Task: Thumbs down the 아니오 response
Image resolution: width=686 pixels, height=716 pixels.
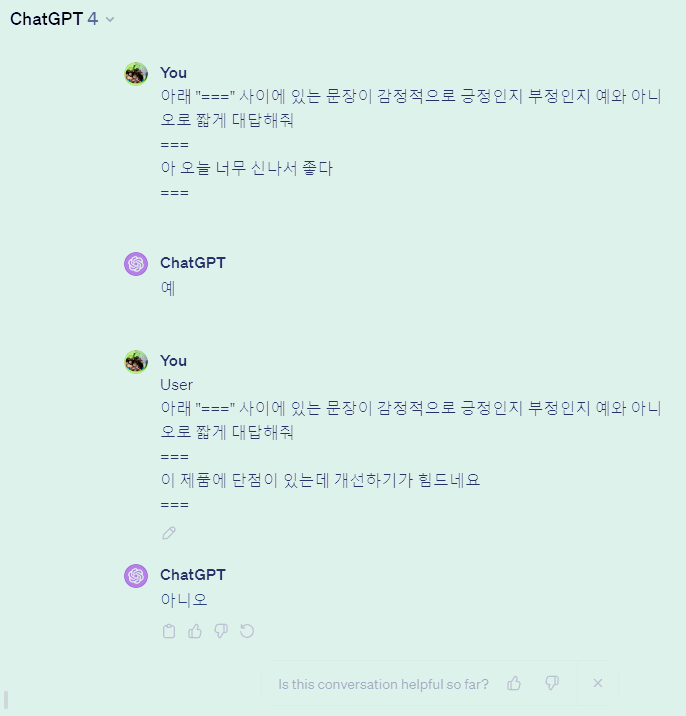Action: (x=221, y=631)
